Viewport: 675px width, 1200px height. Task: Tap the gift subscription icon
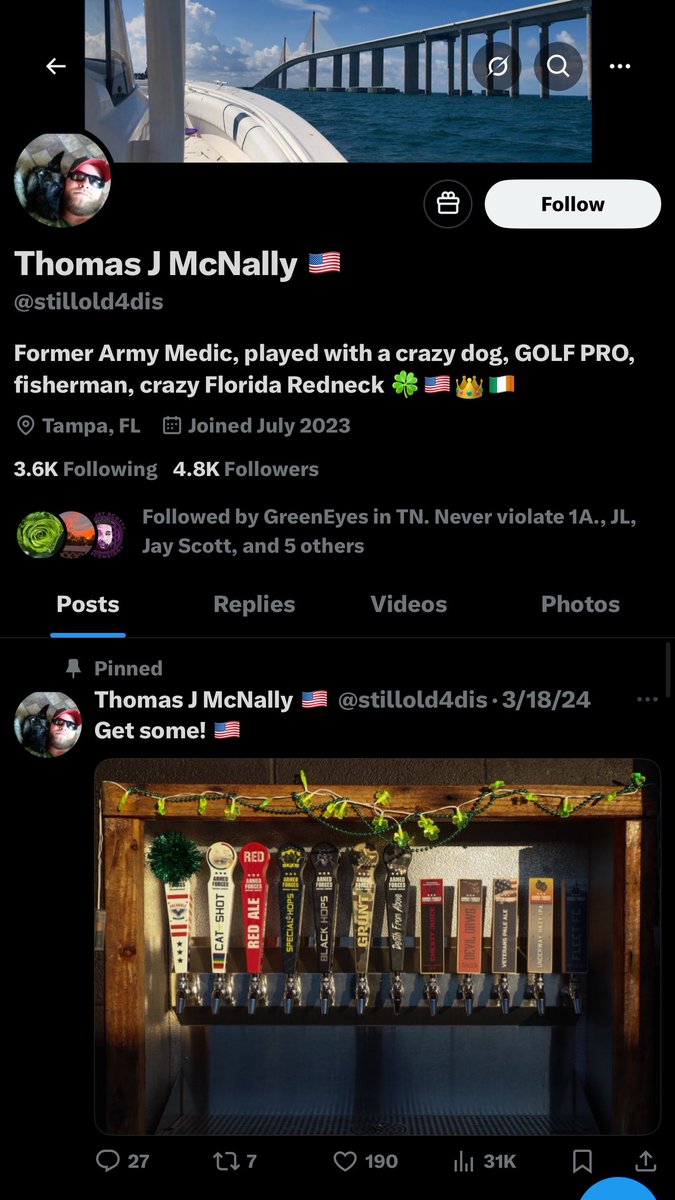(x=448, y=204)
